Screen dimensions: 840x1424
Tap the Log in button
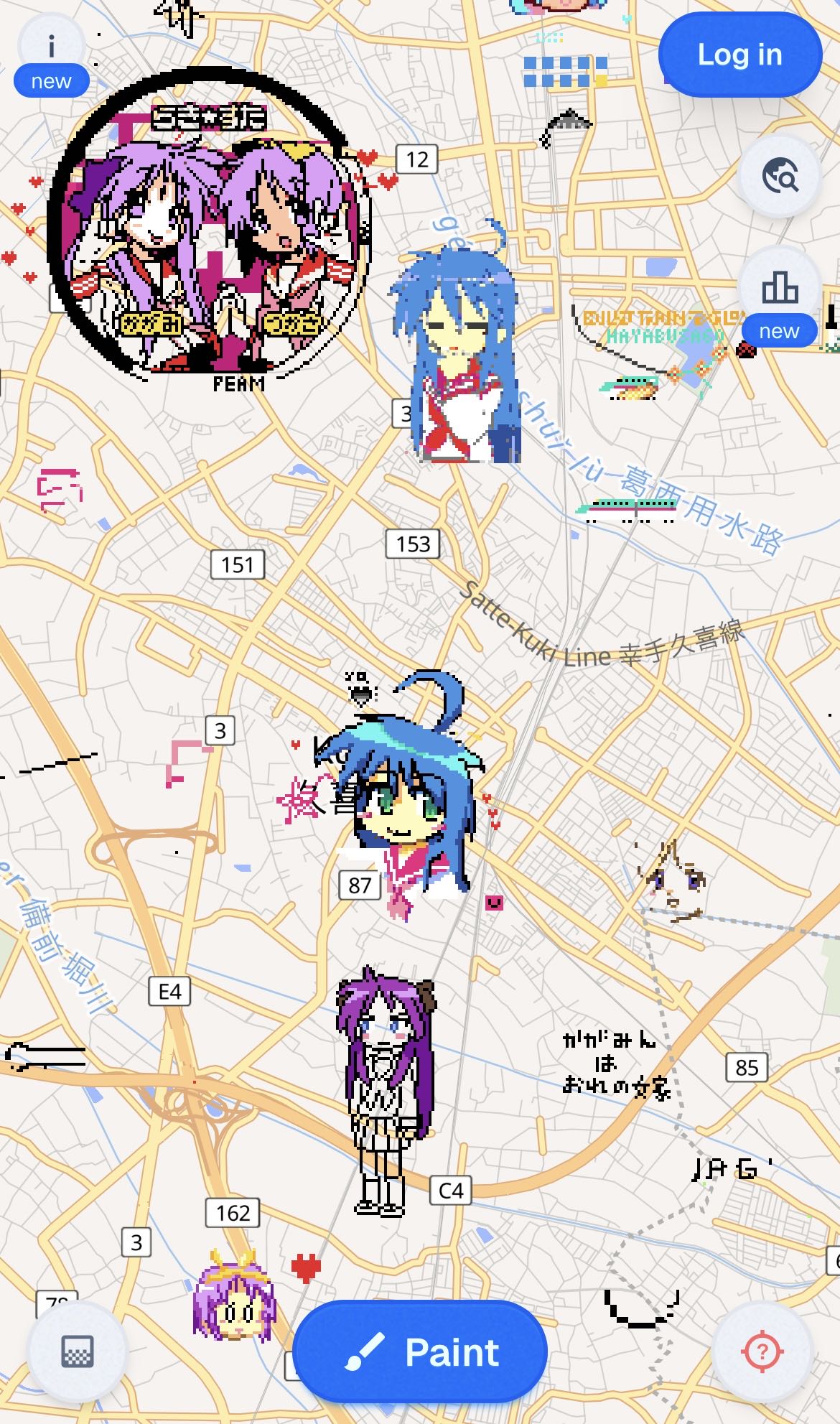click(x=739, y=55)
